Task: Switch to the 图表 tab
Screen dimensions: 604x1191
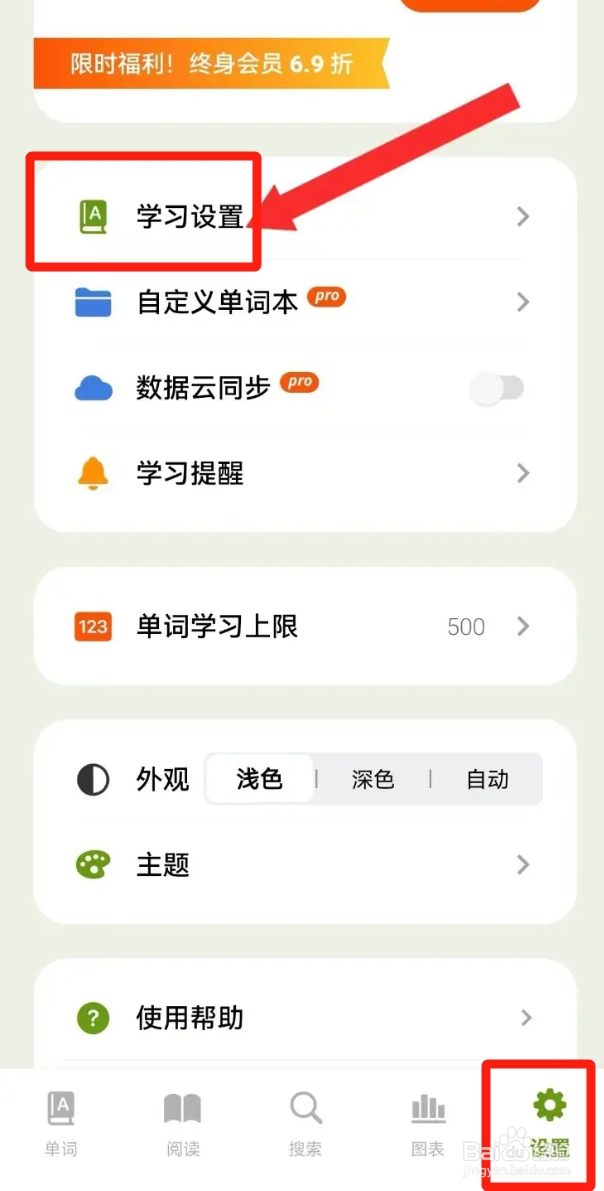Action: 428,1125
